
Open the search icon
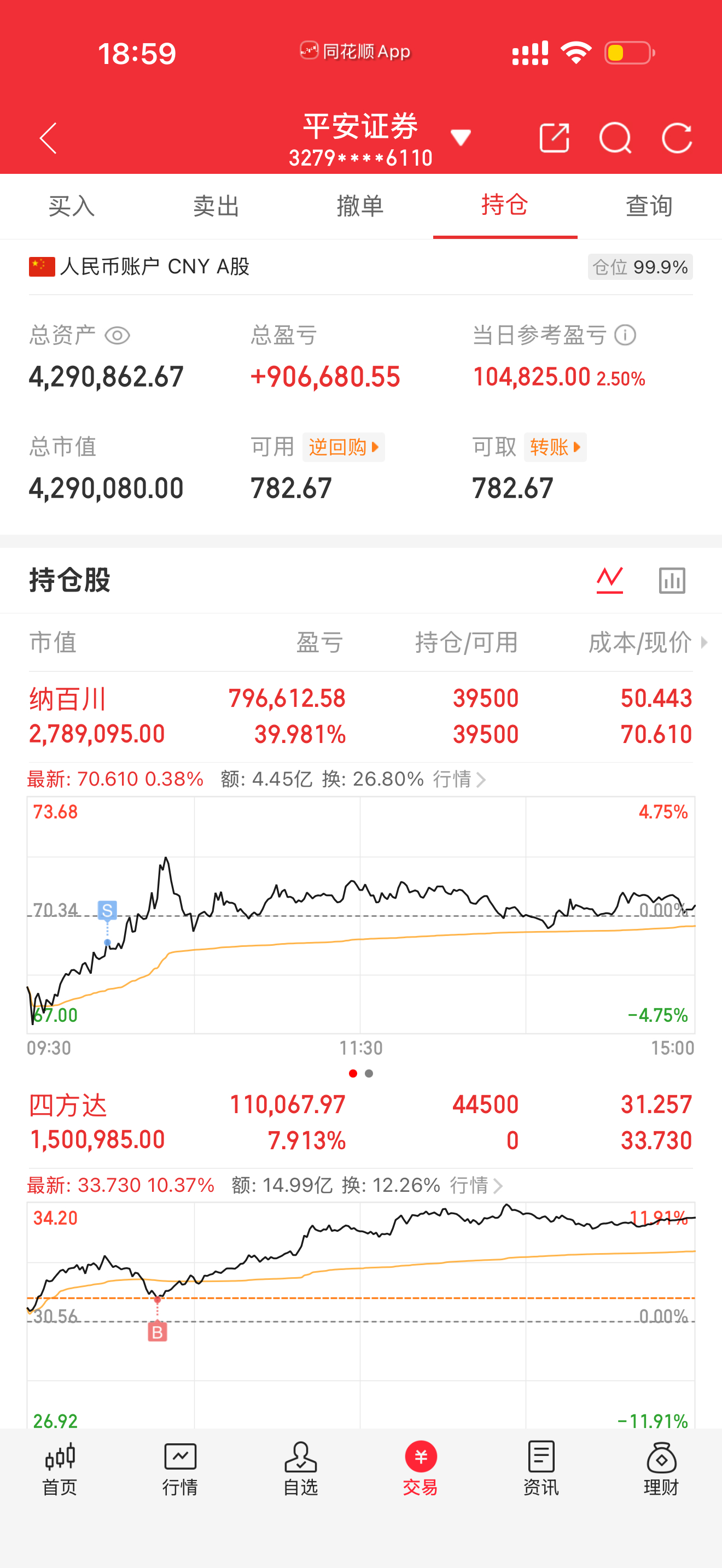[x=615, y=138]
